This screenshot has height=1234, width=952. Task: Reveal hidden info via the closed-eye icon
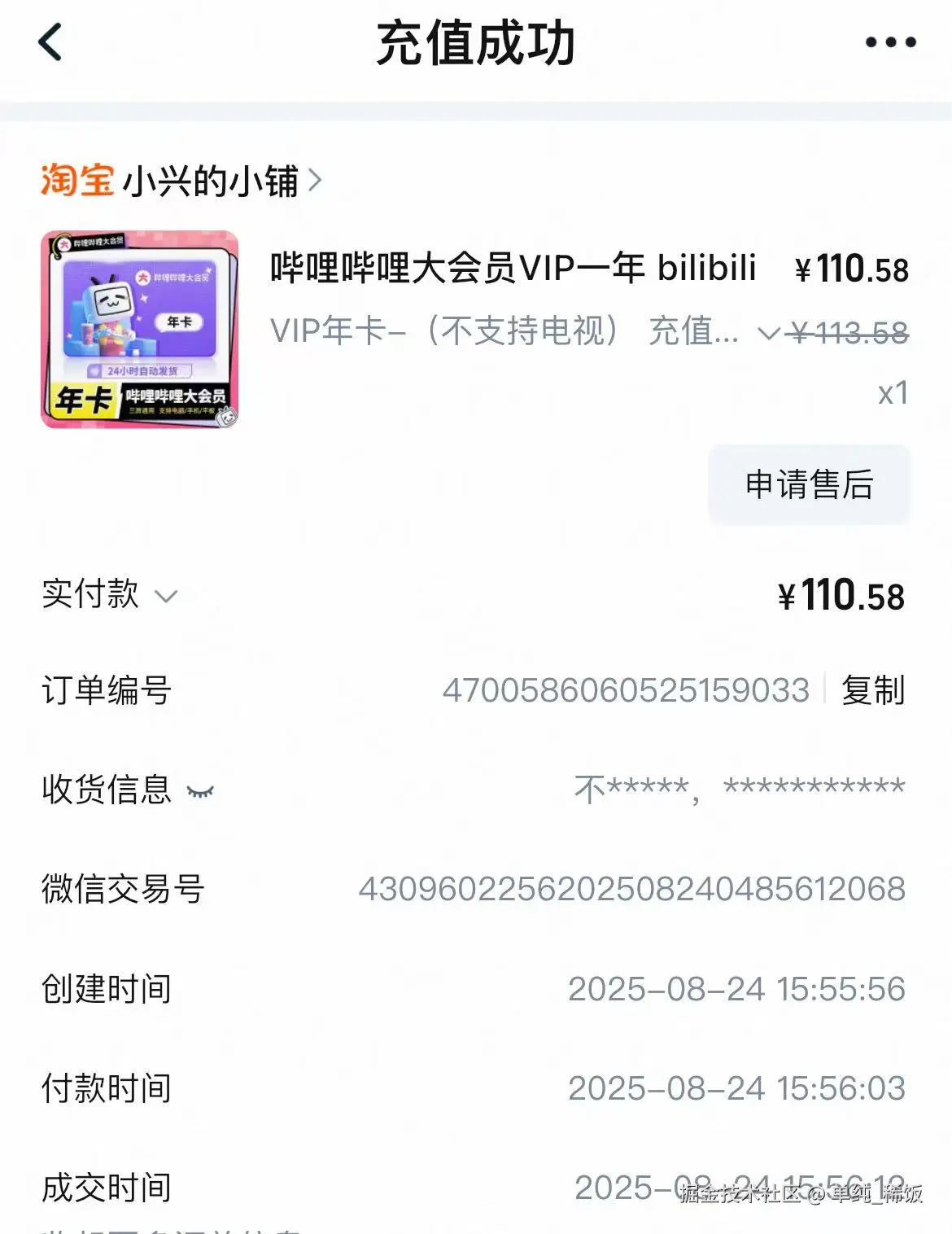(200, 791)
